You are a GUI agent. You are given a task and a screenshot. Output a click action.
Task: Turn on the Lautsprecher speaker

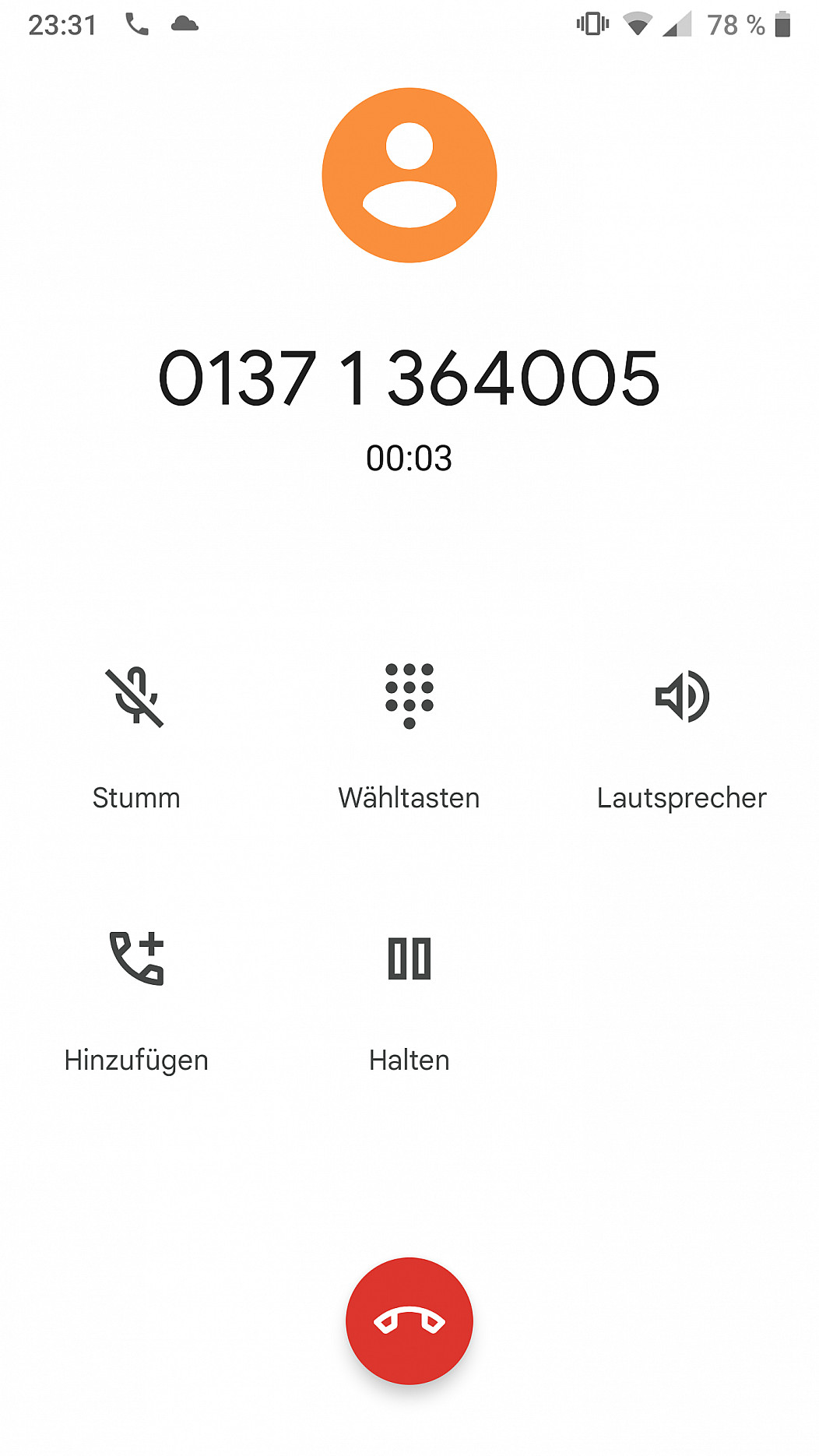(681, 696)
